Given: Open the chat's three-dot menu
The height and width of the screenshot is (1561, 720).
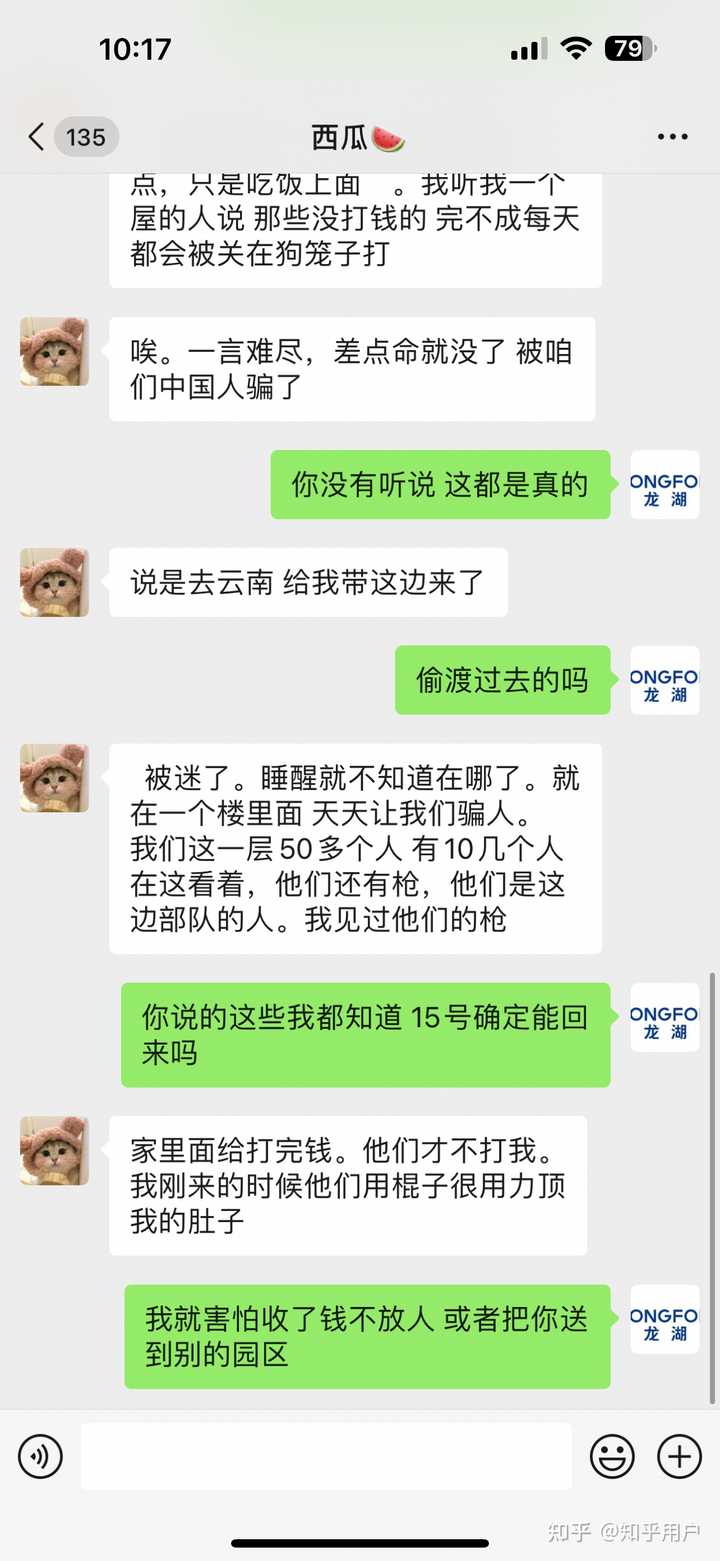Looking at the screenshot, I should coord(673,137).
